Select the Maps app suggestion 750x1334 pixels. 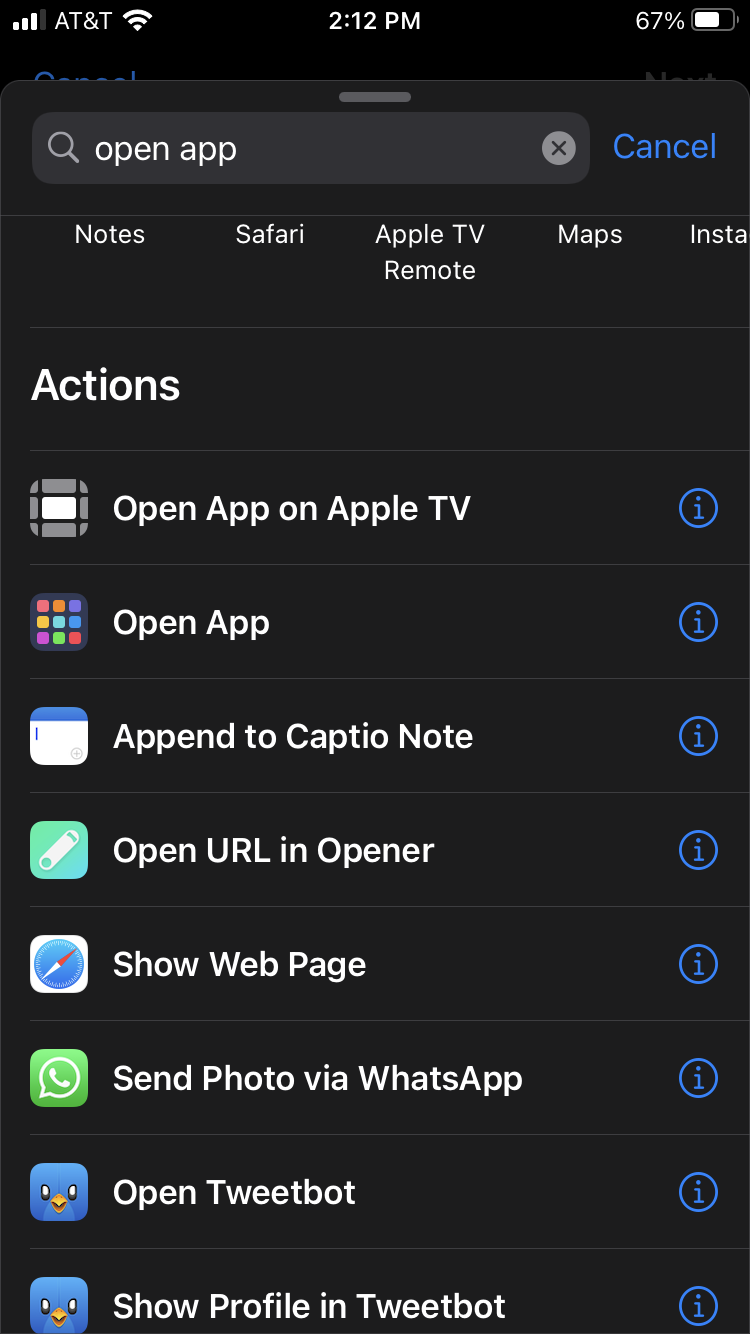590,234
